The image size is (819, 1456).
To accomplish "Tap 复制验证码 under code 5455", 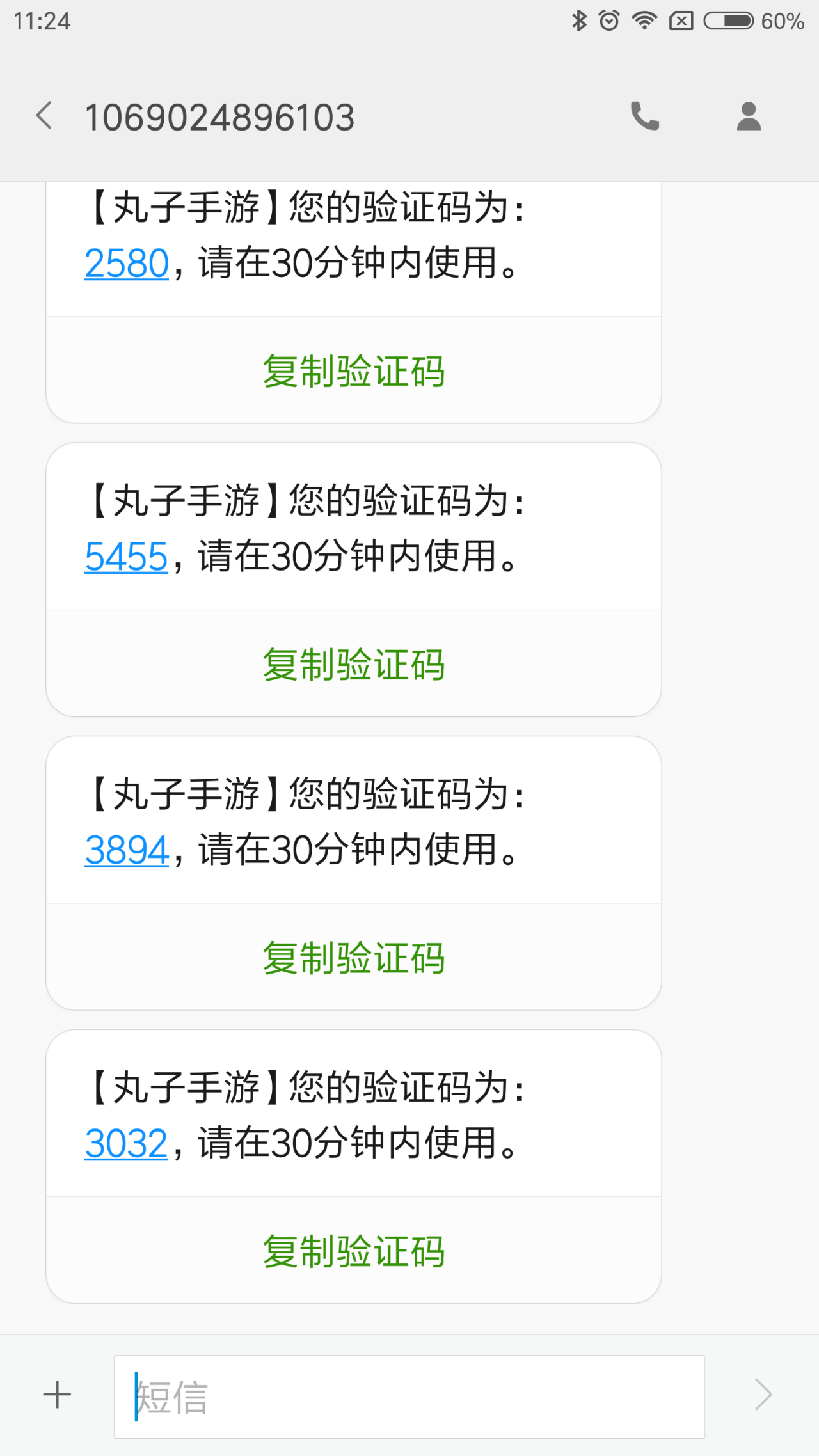I will 354,664.
